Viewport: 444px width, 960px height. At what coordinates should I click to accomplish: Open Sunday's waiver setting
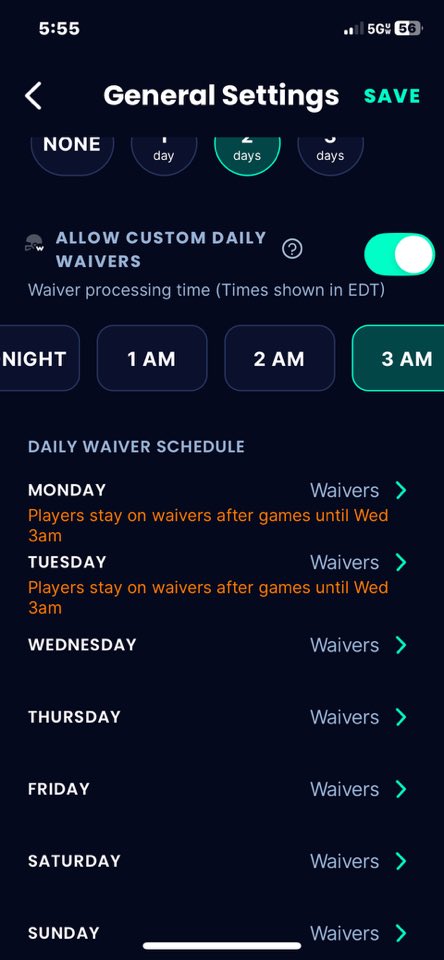[x=217, y=933]
